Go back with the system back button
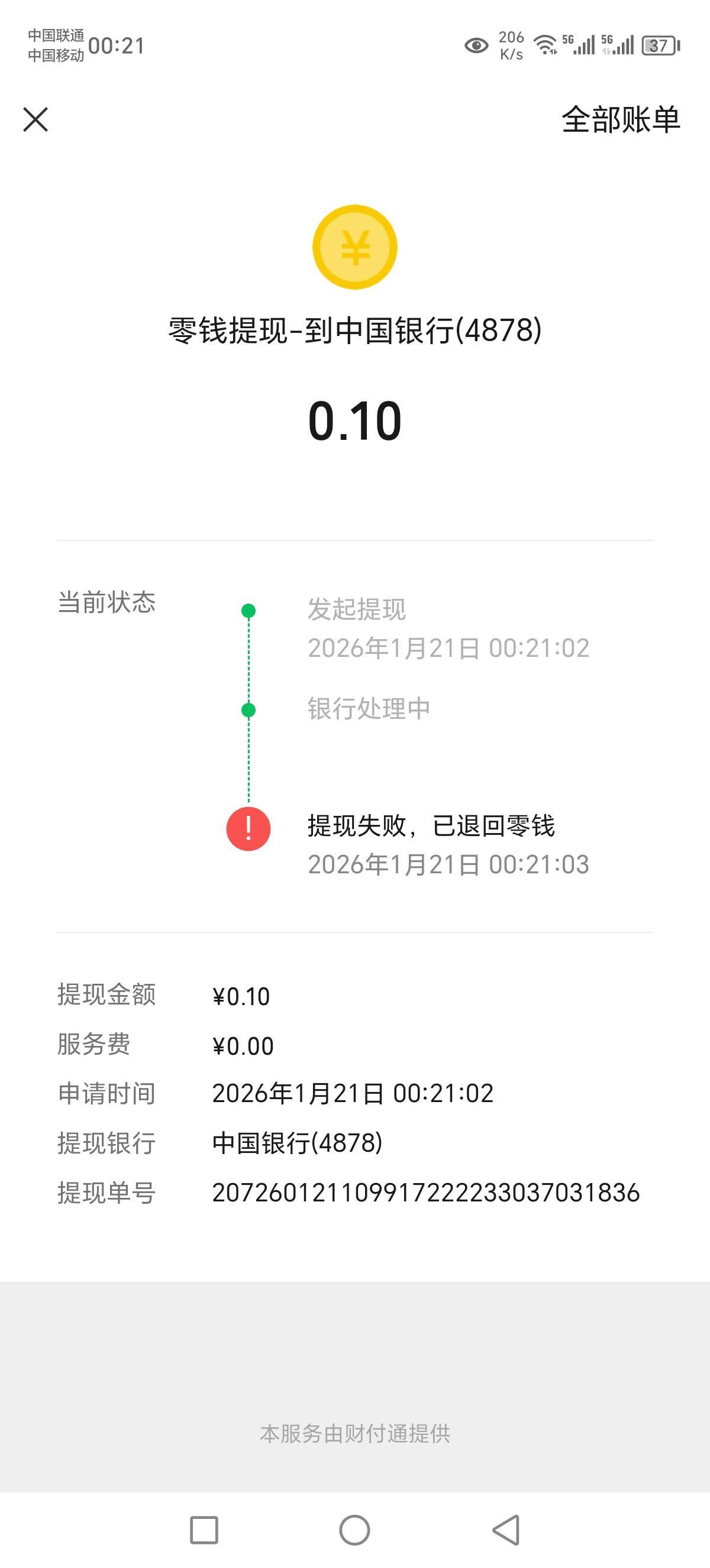The height and width of the screenshot is (1568, 710). point(506,1530)
